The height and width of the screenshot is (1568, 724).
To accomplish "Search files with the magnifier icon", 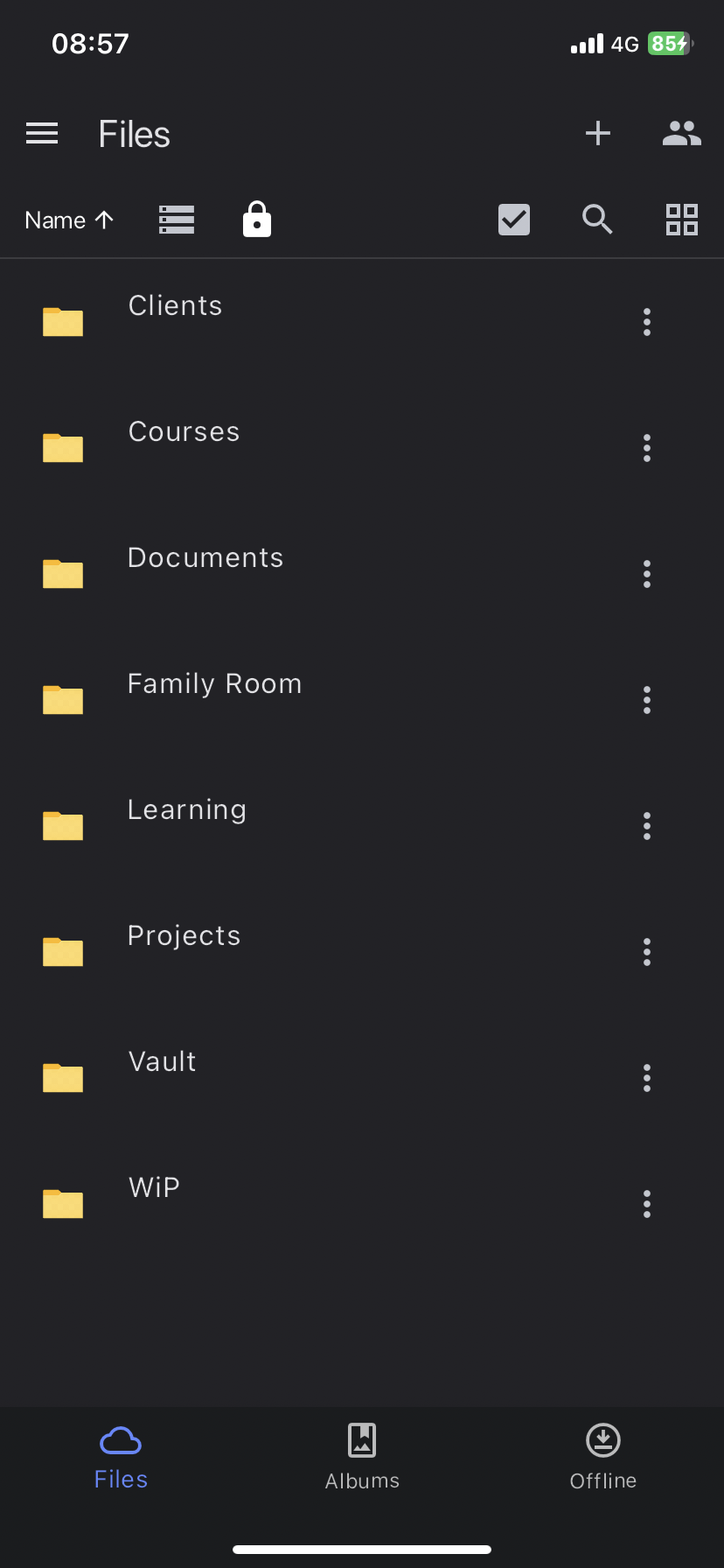I will pos(597,219).
